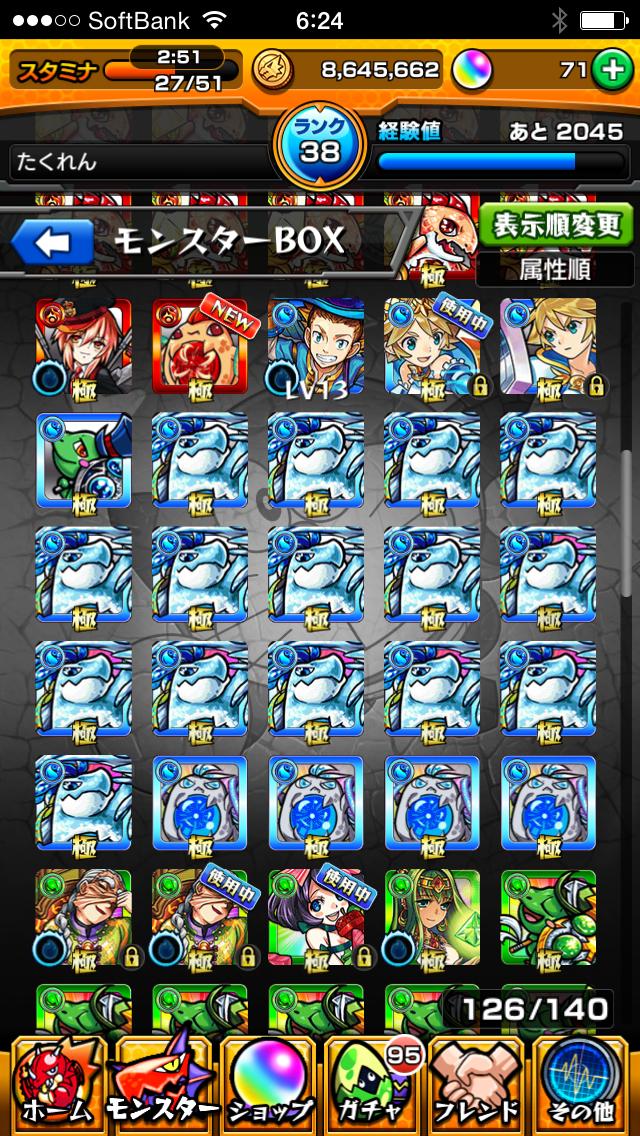The height and width of the screenshot is (1136, 640).
Task: Open the ガチャ tab
Action: (x=373, y=1085)
